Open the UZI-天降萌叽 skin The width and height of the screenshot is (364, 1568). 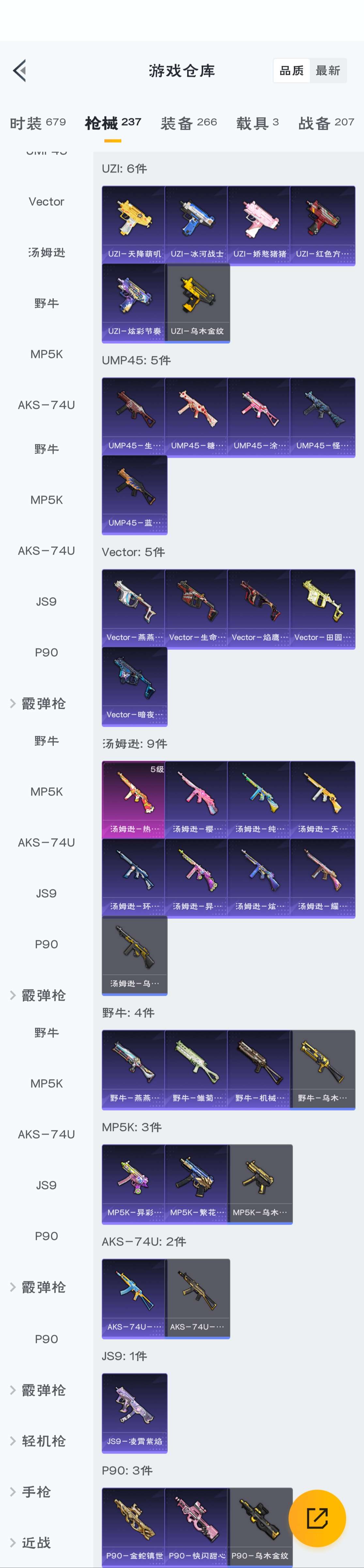[134, 225]
